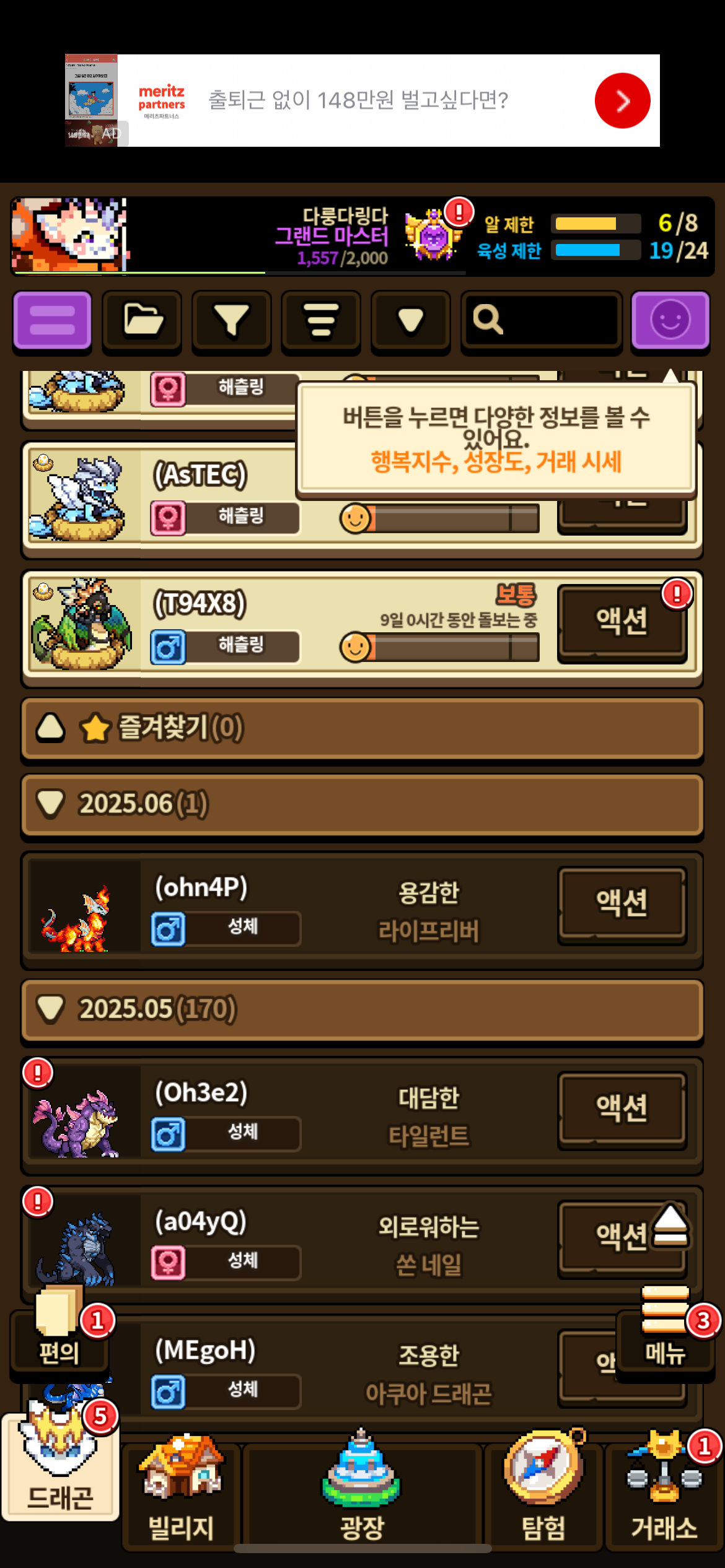
Task: Tap the purple smiley face button
Action: (x=670, y=320)
